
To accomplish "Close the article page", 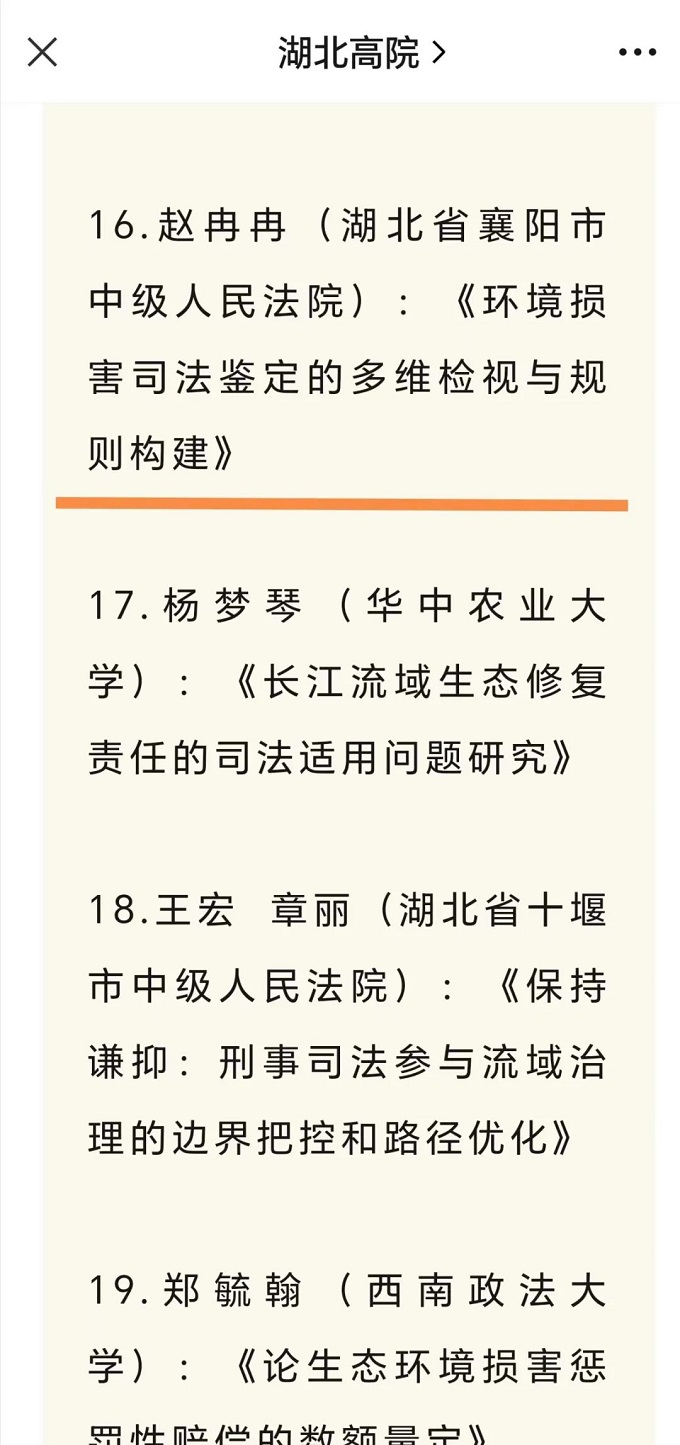I will tap(42, 52).
